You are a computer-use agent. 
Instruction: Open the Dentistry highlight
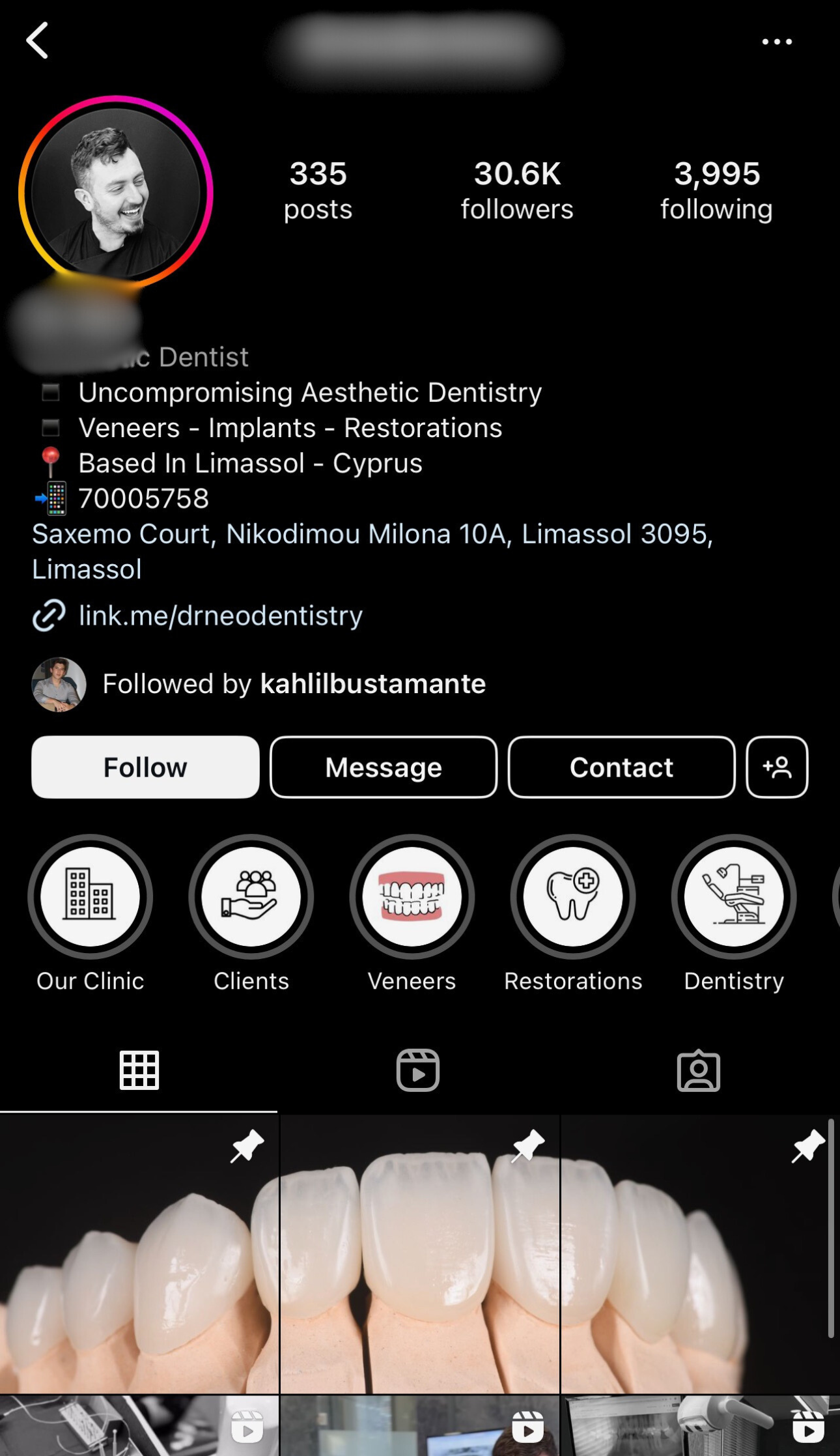733,897
